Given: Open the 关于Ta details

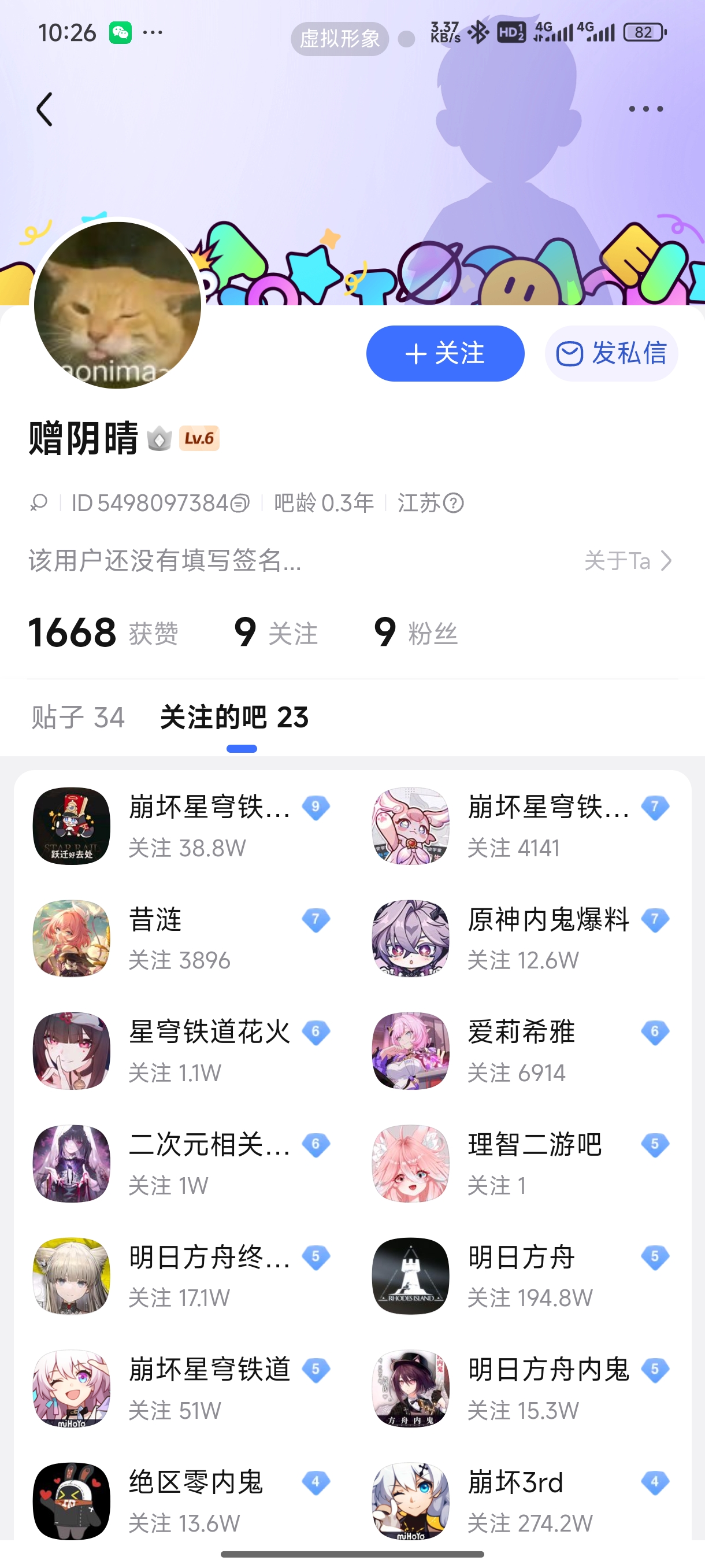Looking at the screenshot, I should 628,561.
